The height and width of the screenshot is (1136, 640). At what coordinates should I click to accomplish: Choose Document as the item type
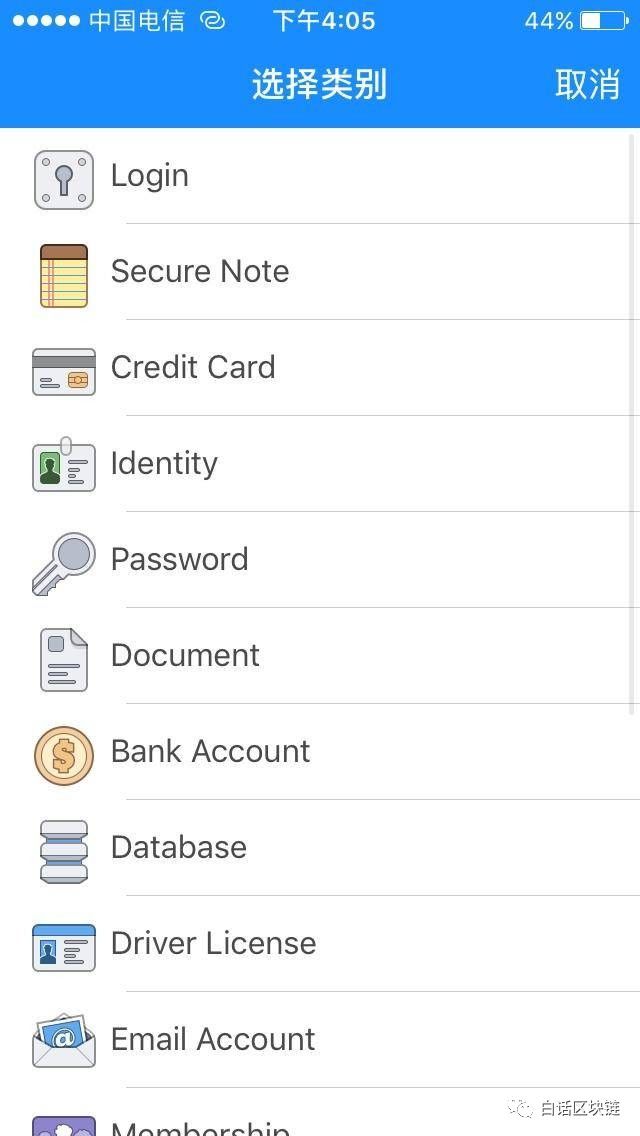(x=320, y=656)
